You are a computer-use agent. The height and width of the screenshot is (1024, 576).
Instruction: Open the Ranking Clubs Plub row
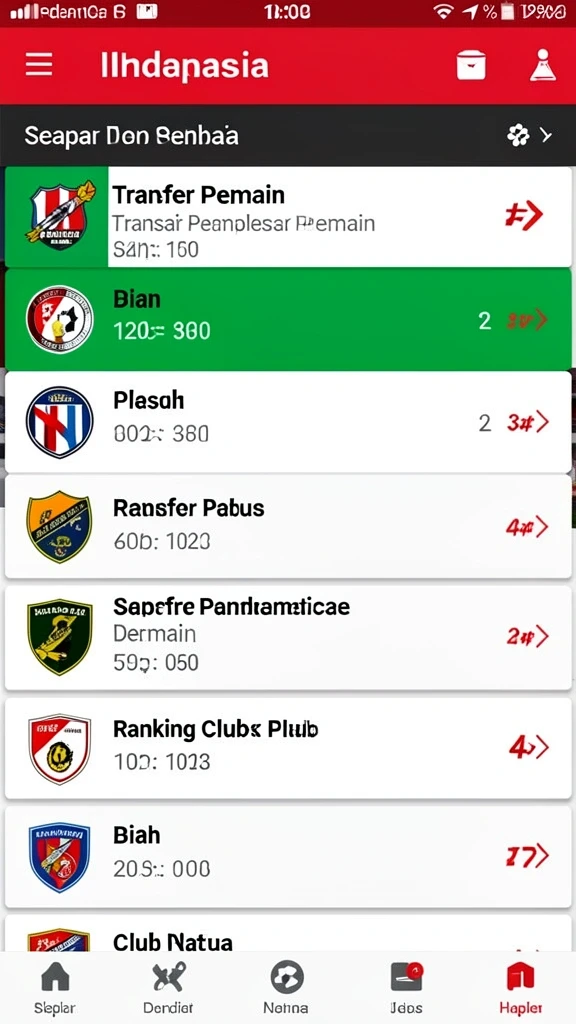pos(288,748)
